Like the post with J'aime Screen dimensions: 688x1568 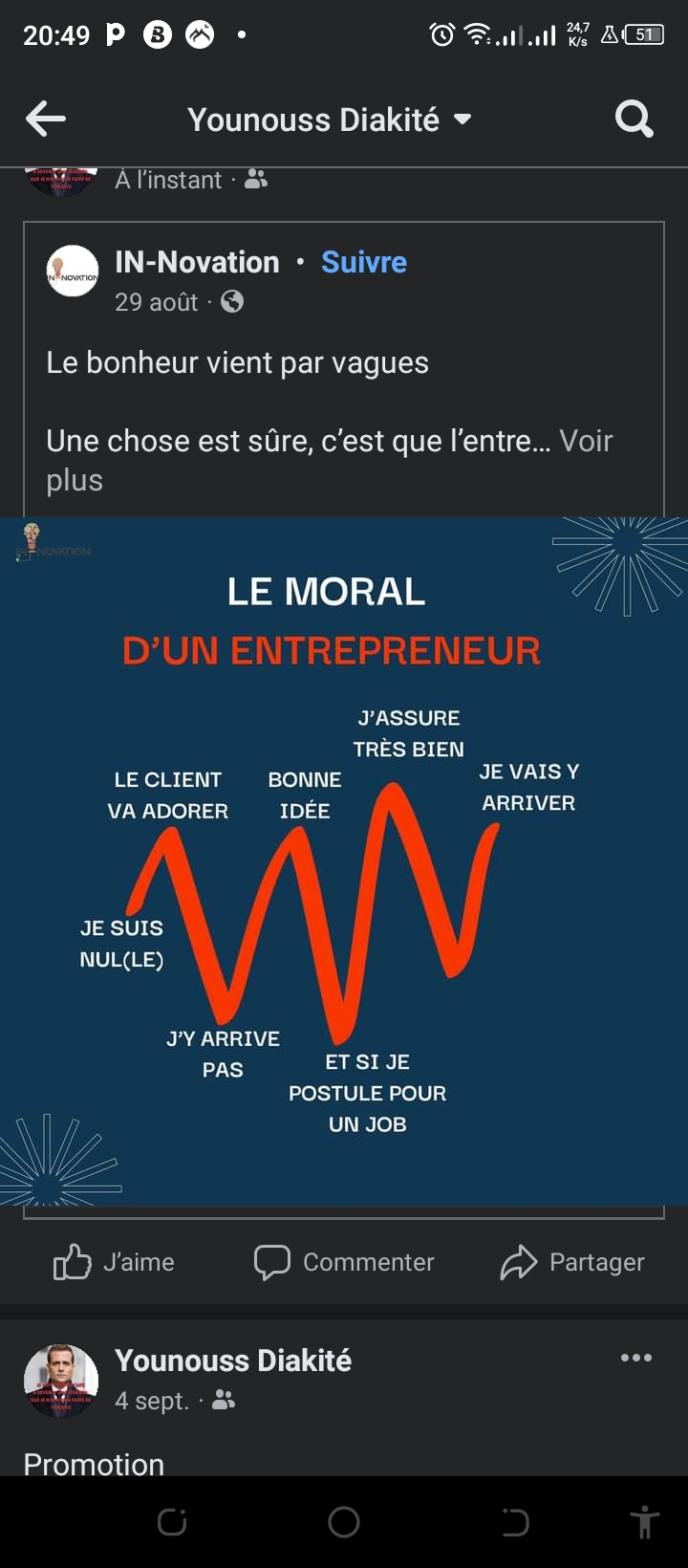point(115,1262)
